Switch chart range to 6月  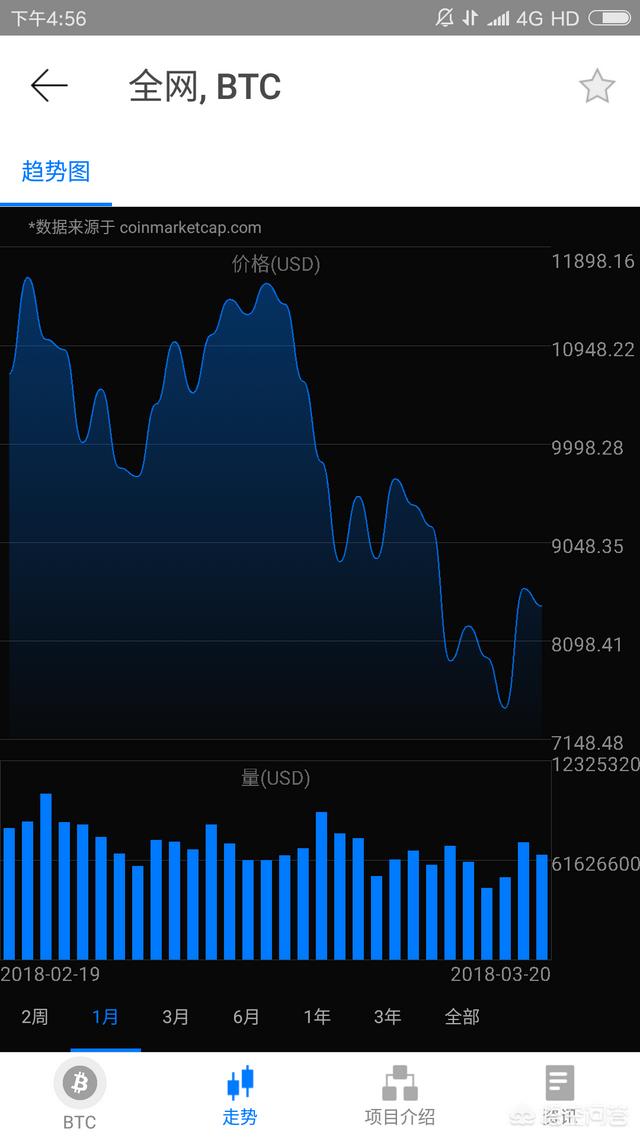246,1017
